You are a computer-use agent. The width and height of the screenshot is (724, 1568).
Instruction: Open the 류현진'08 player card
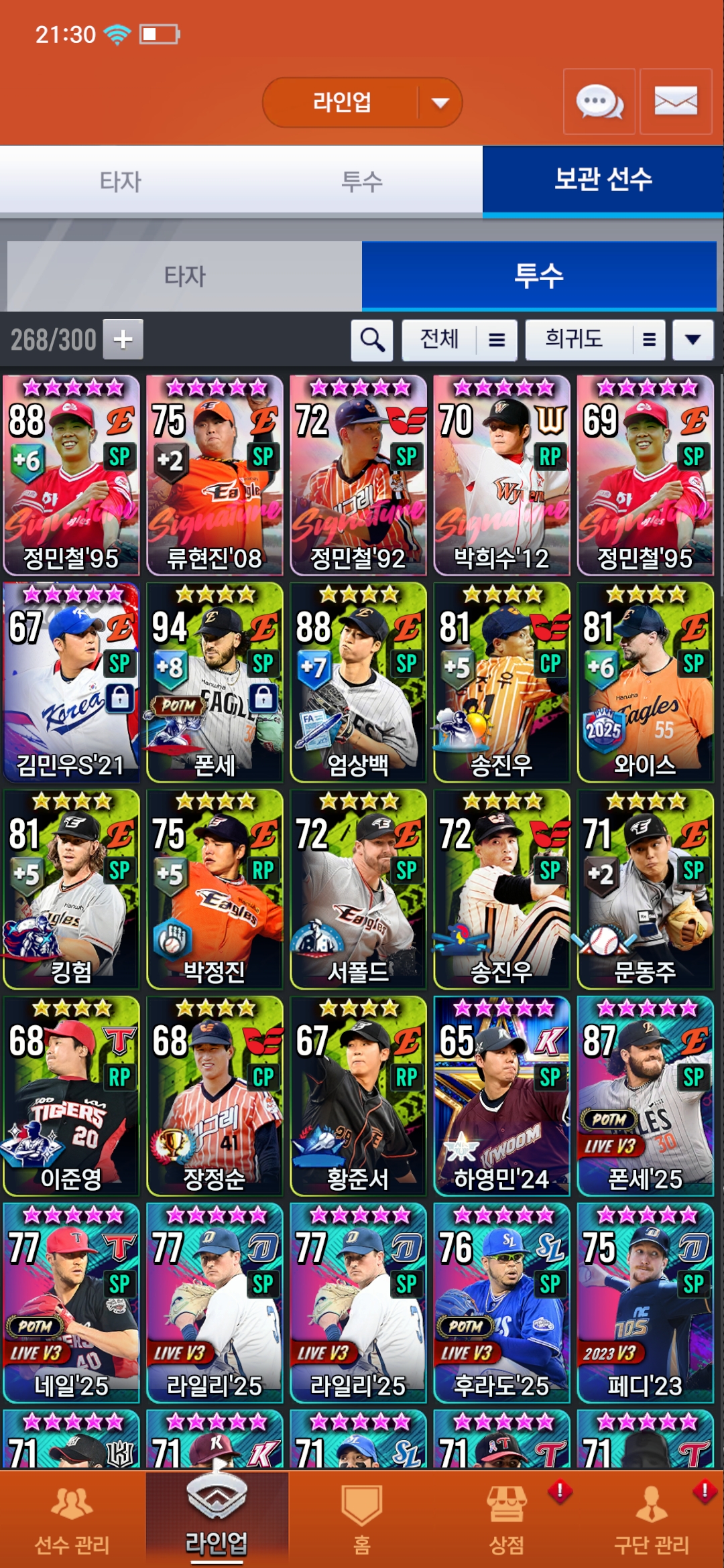(215, 476)
